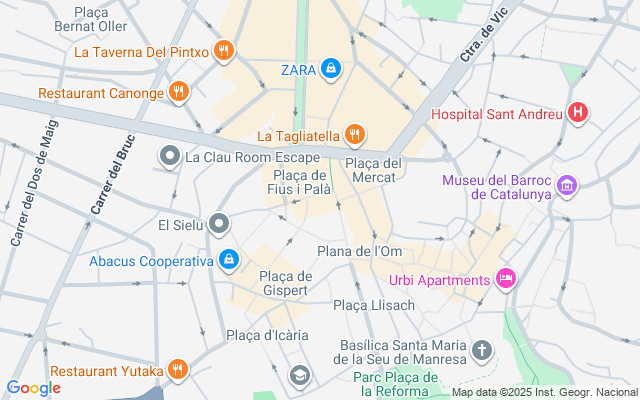Select the Restaurant Yutaka pin
The height and width of the screenshot is (400, 640).
coord(178,370)
